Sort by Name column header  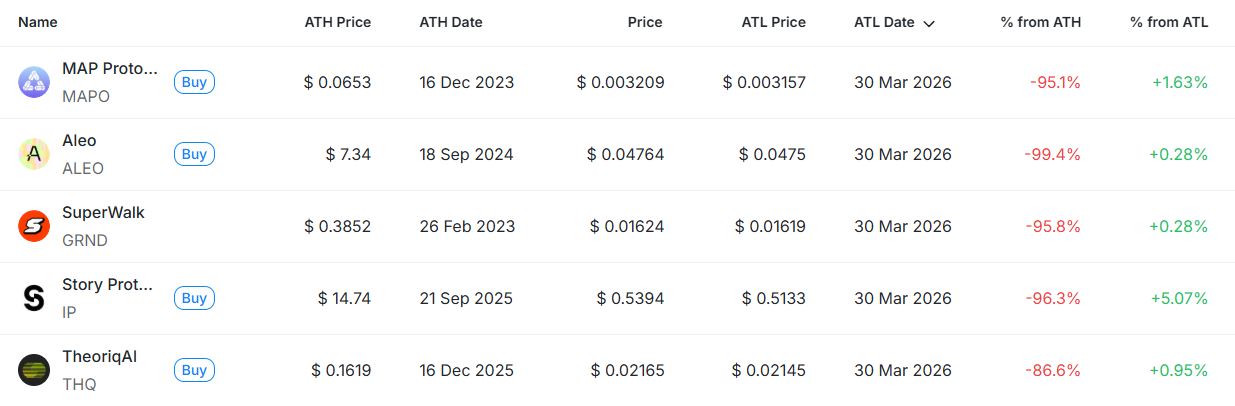(x=38, y=22)
